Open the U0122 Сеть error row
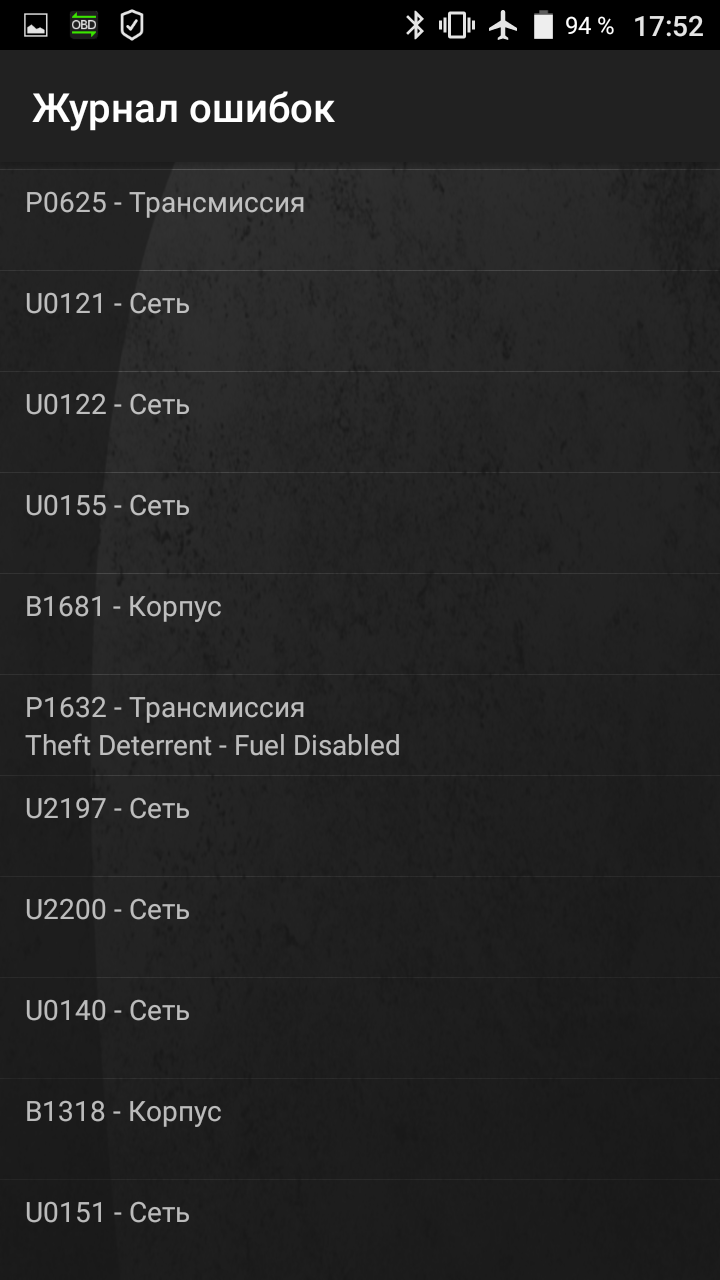 360,422
